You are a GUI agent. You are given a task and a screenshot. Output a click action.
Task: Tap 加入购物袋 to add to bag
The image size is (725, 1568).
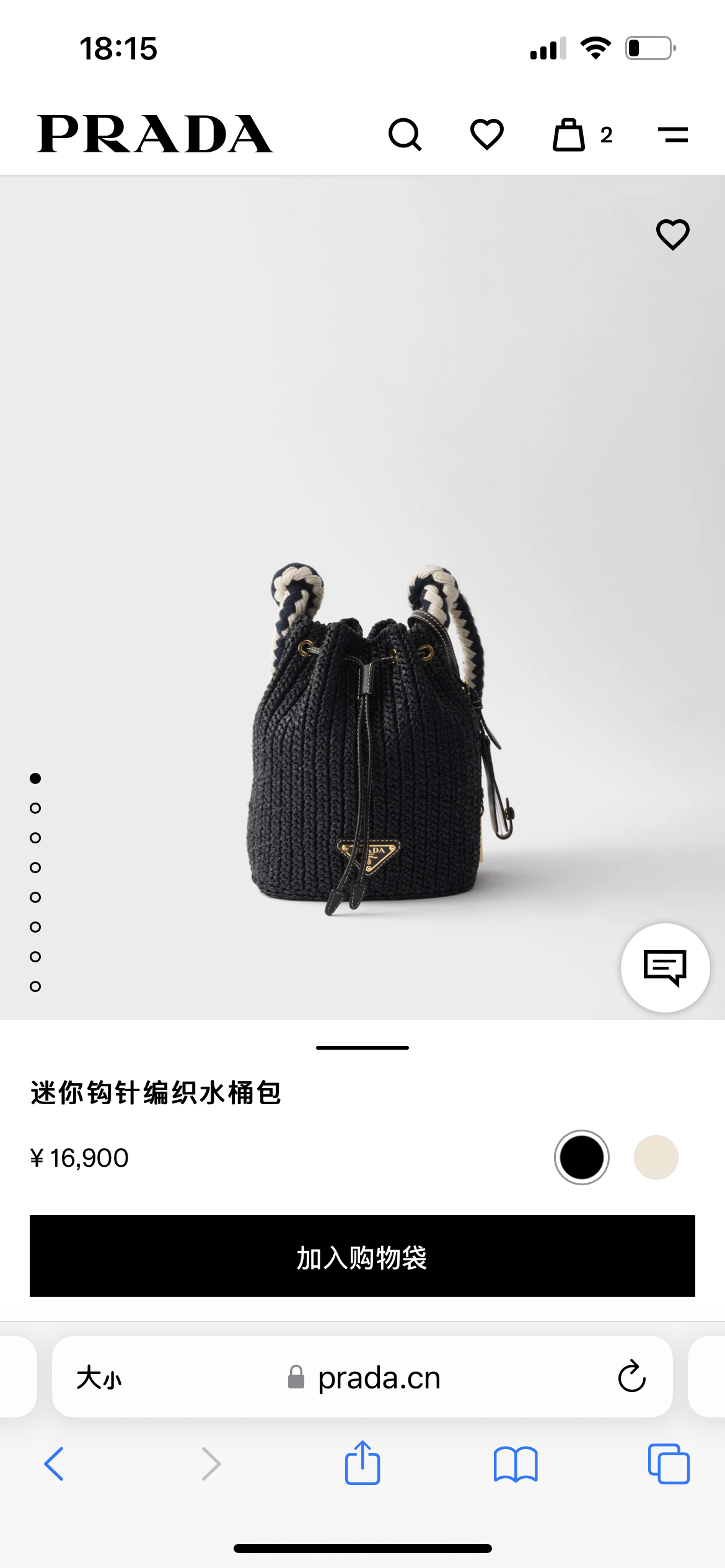tap(362, 1256)
